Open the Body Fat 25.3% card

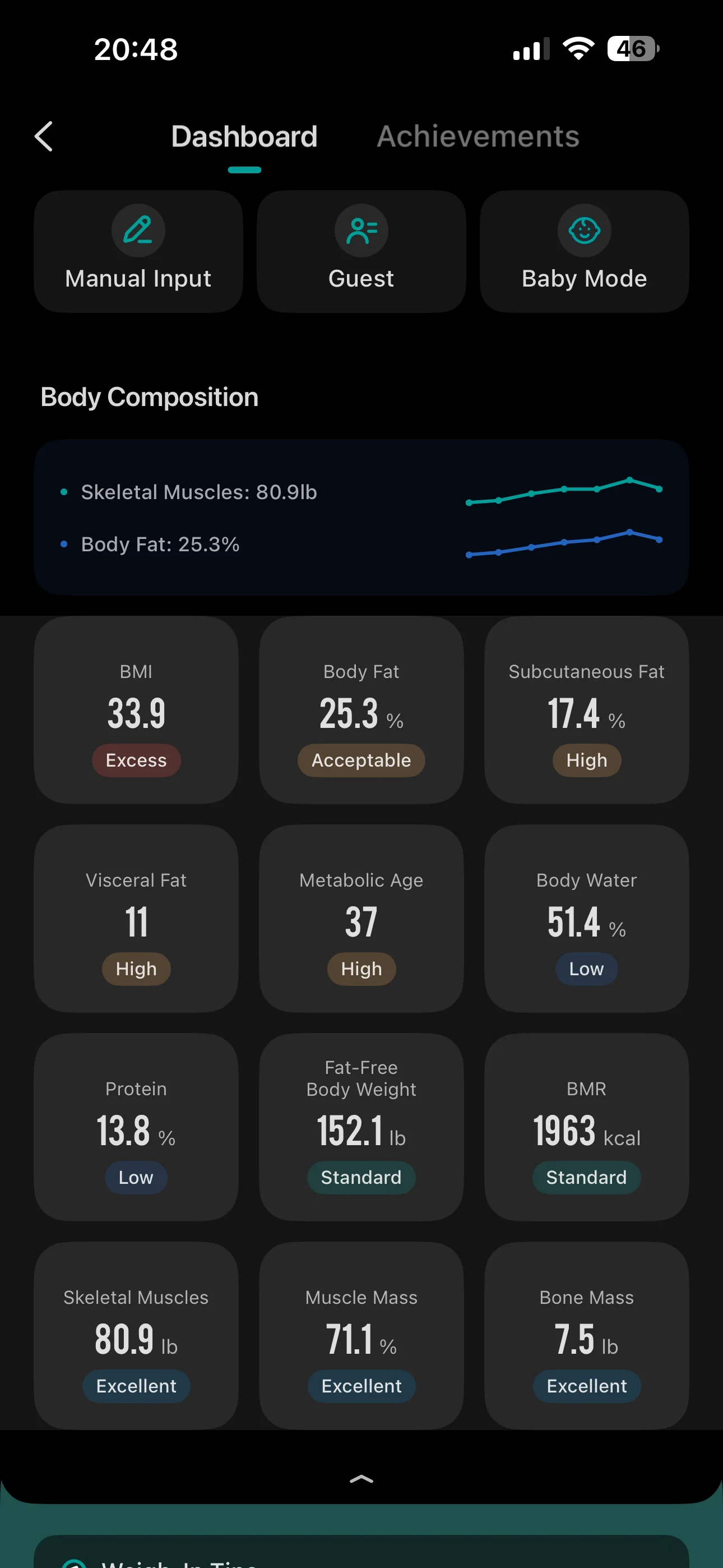coord(361,710)
